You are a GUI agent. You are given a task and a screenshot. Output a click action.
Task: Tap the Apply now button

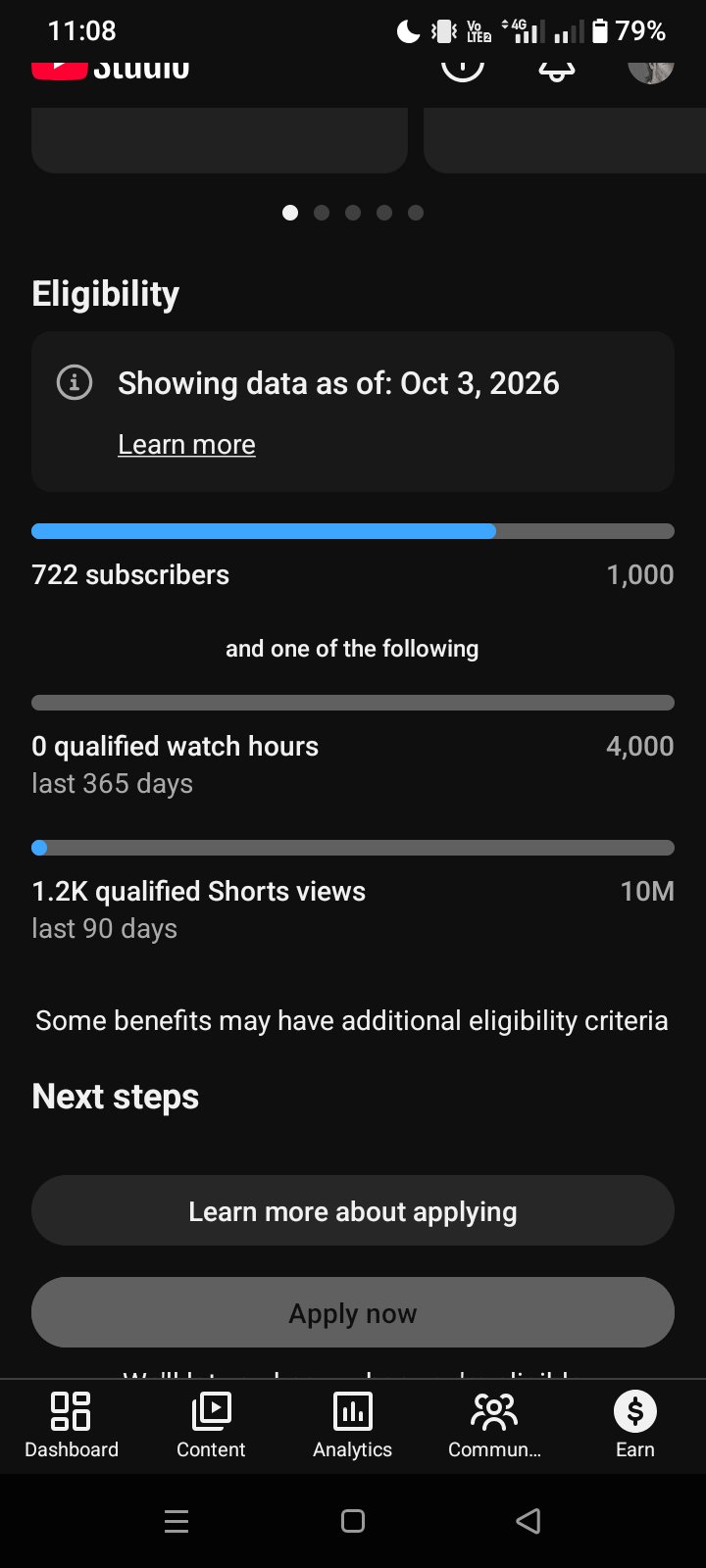point(353,1312)
